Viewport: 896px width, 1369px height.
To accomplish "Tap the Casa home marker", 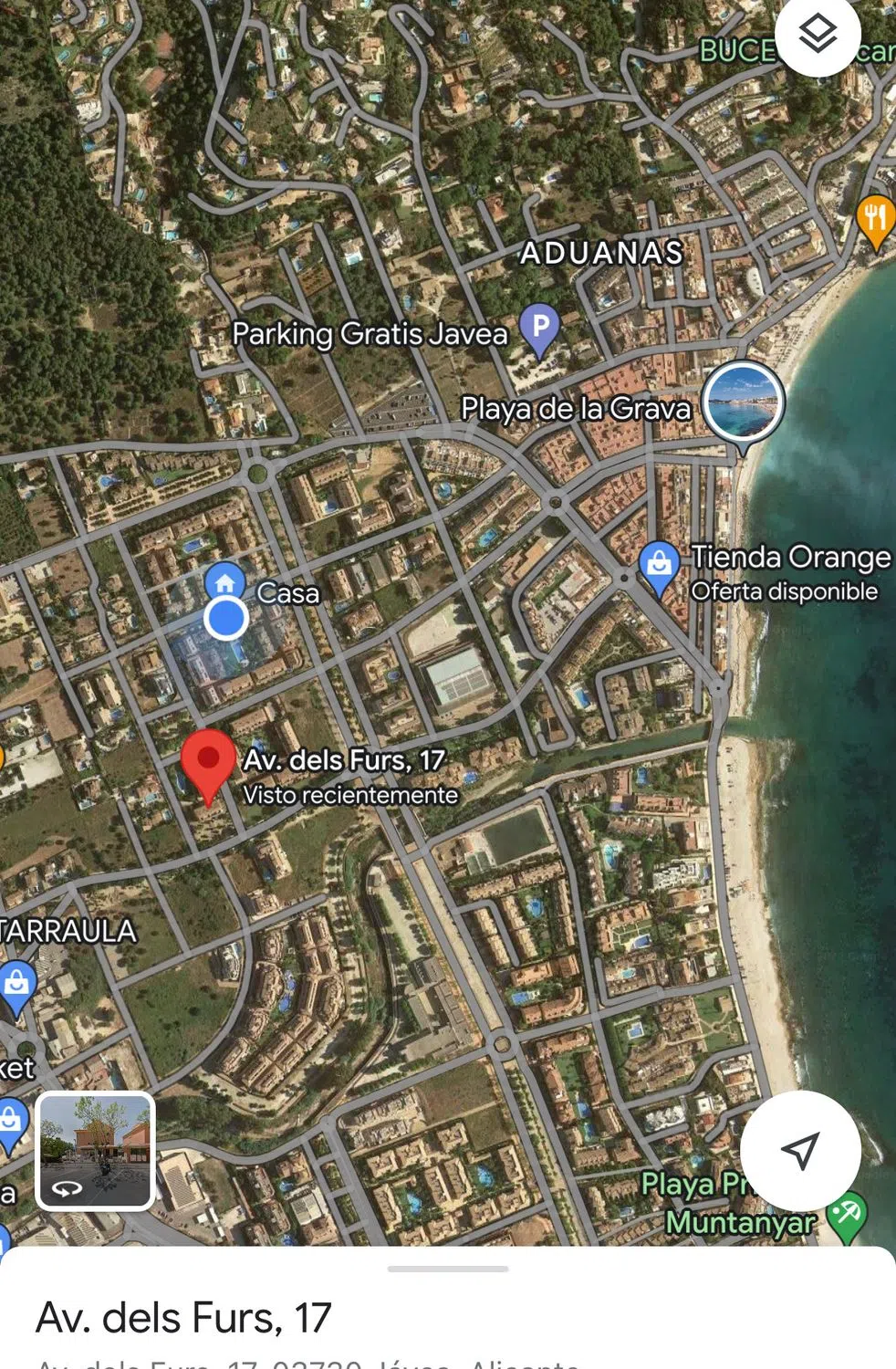I will pyautogui.click(x=225, y=582).
